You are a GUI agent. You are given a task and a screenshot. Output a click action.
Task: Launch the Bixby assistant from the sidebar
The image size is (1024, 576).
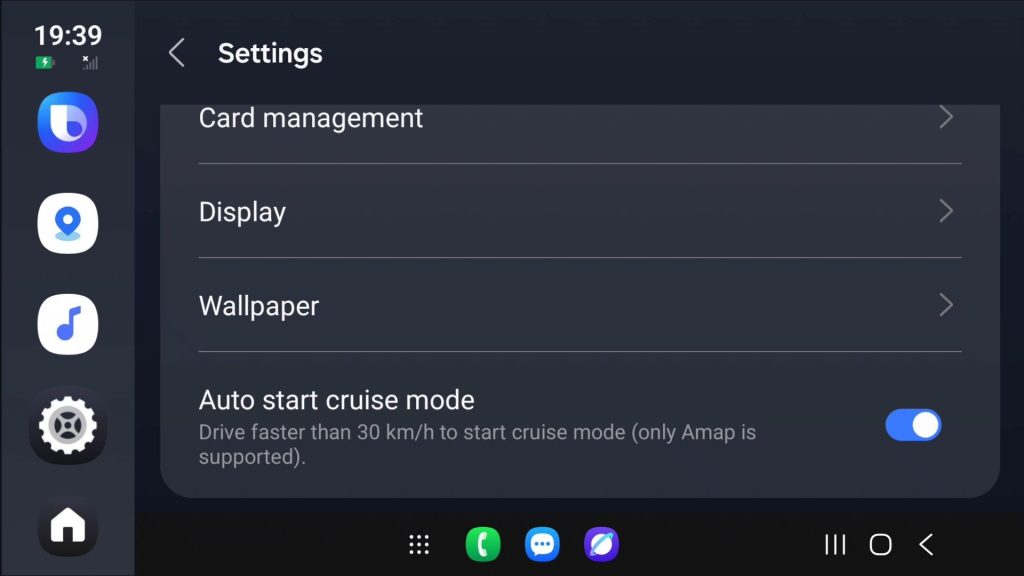coord(68,123)
